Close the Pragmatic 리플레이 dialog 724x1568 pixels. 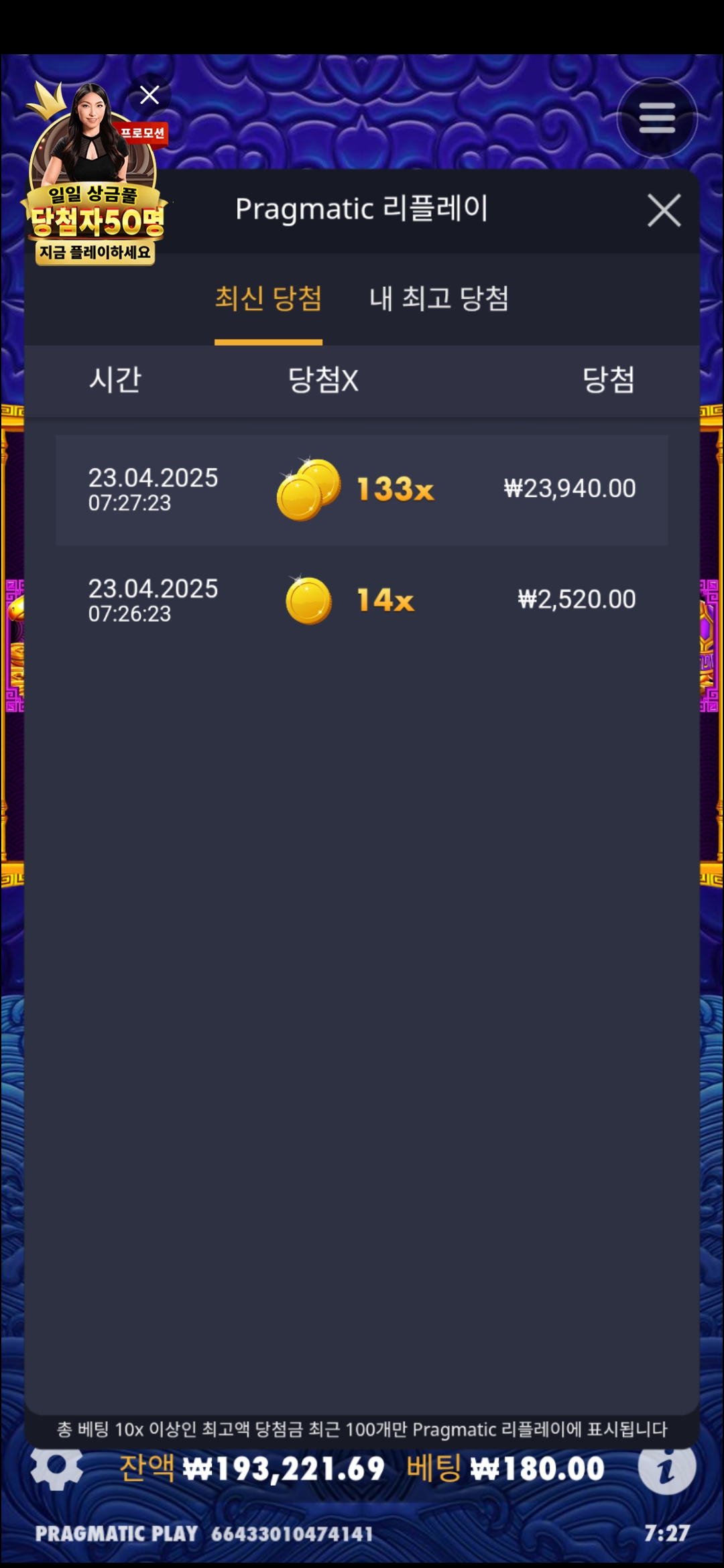click(x=664, y=210)
